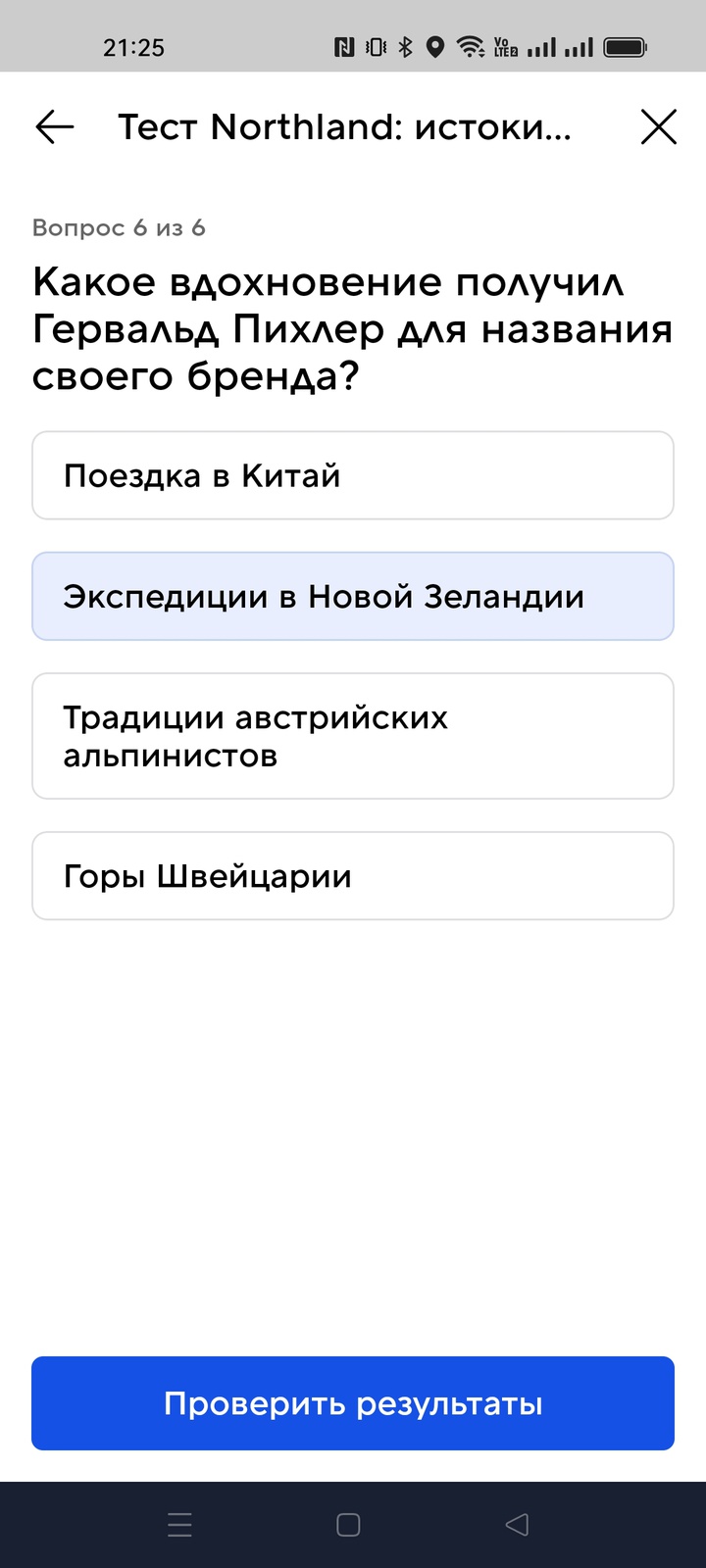706x1568 pixels.
Task: Select the answer «Поездка в Китай»
Action: pos(353,475)
